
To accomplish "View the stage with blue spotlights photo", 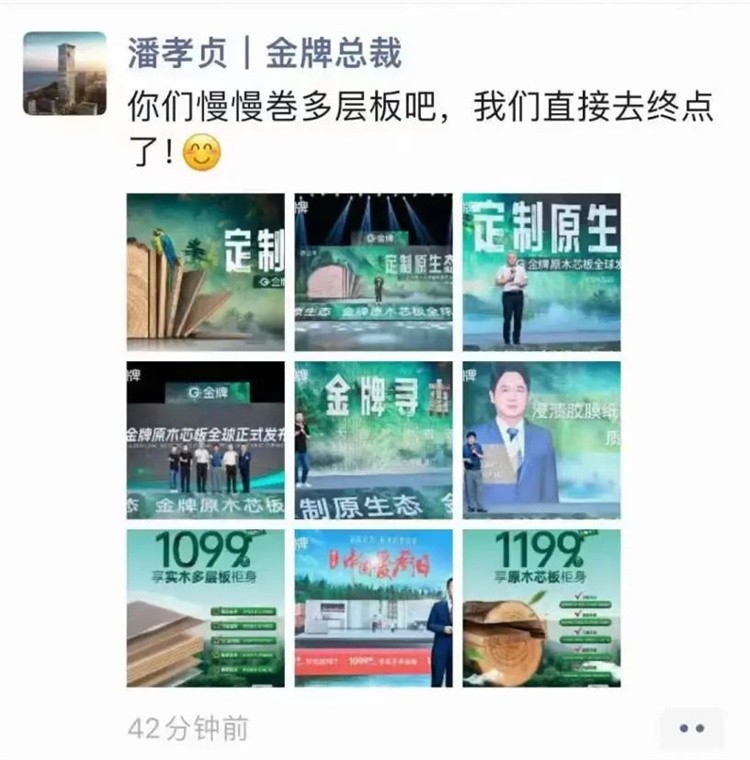I will point(373,271).
